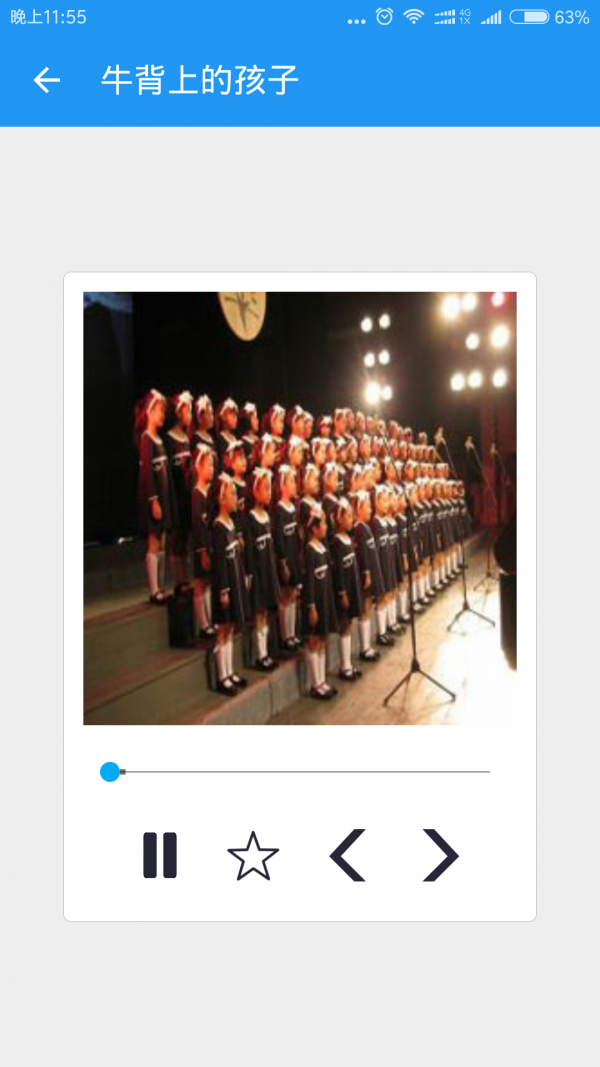Skip to the next track

pos(440,855)
